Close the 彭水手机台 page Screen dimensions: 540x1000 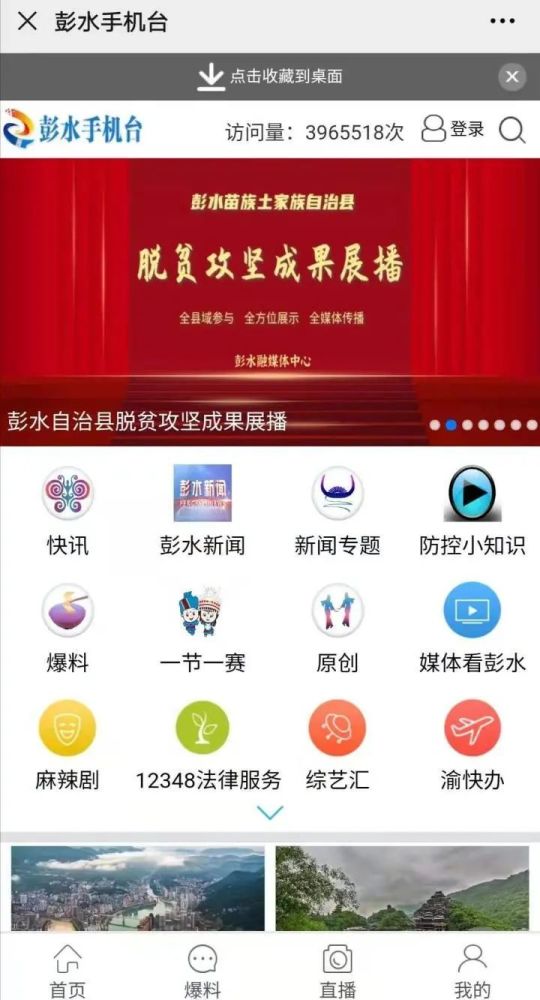pos(27,22)
